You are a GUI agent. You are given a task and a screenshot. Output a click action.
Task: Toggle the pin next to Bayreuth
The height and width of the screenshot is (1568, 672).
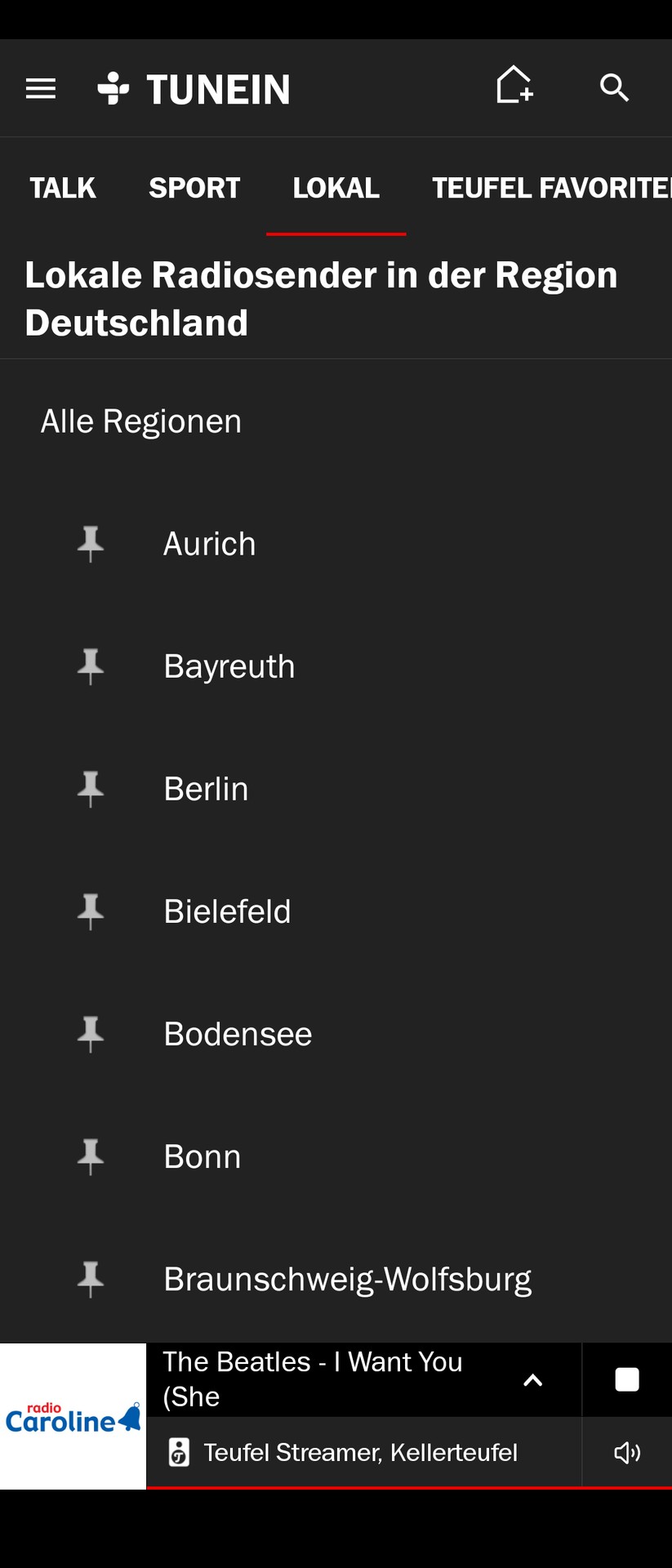click(x=90, y=666)
